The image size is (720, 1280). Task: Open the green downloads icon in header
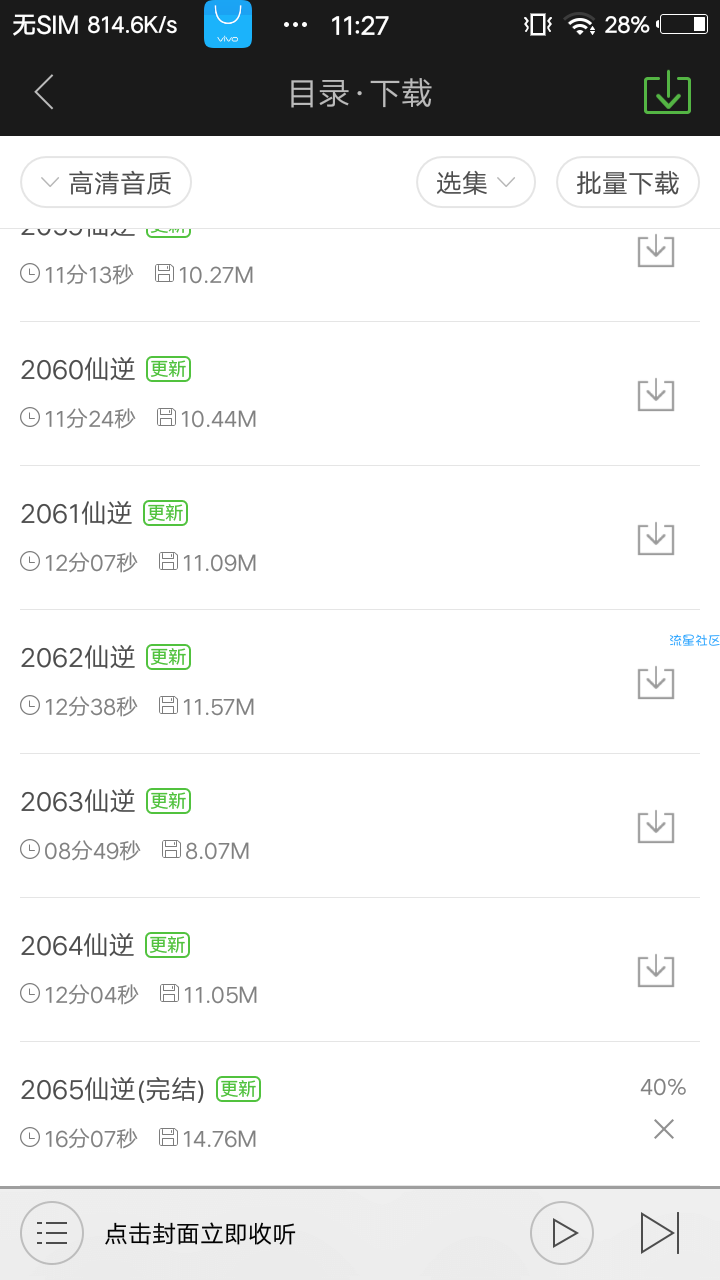(667, 93)
